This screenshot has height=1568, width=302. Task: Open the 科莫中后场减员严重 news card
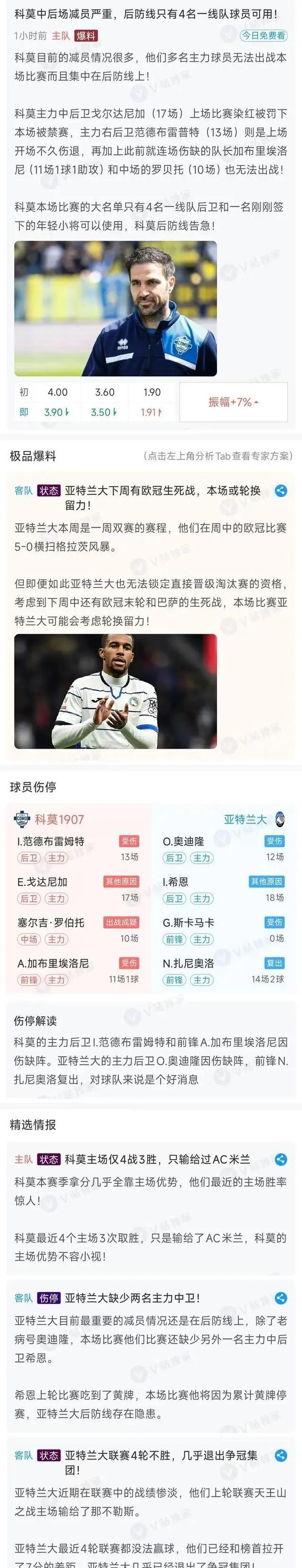146,13
